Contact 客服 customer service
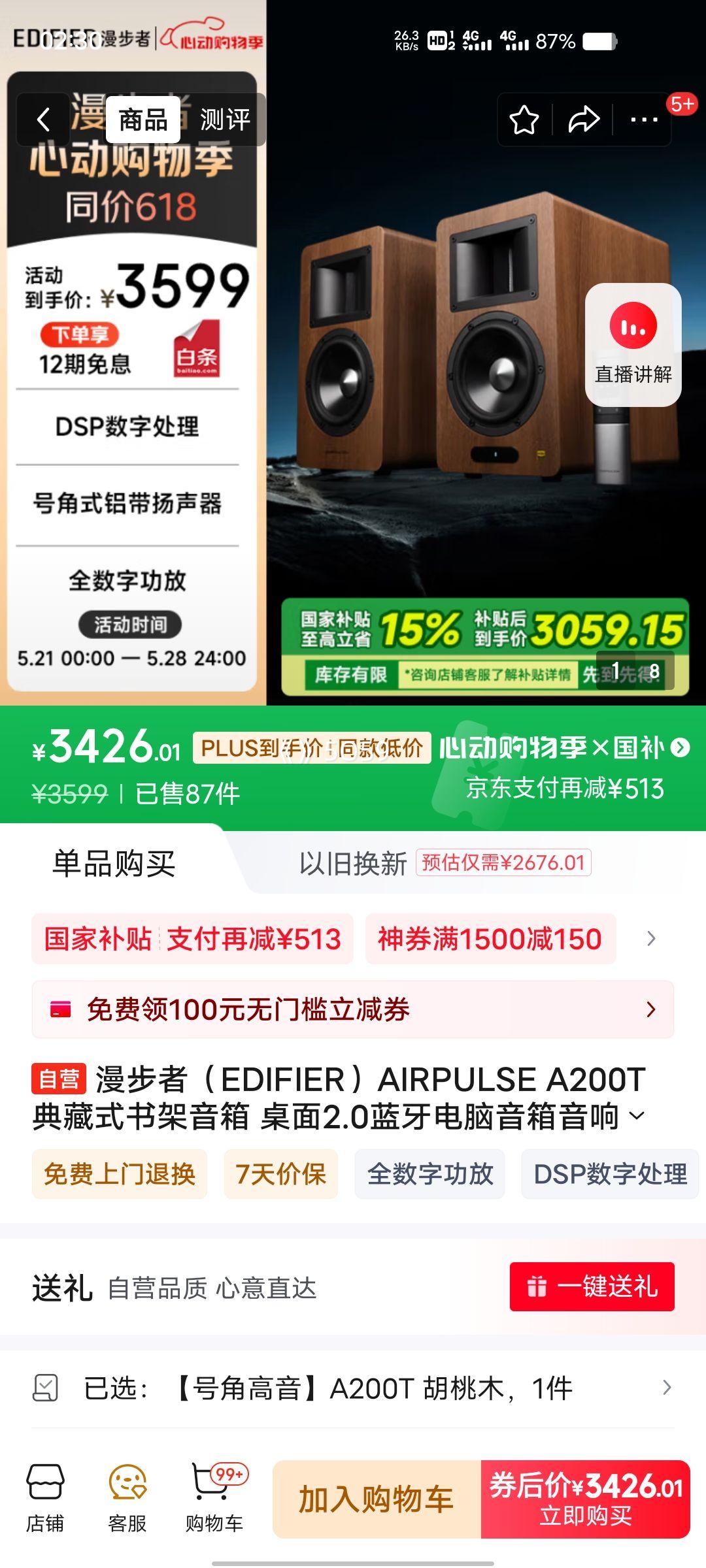Viewport: 706px width, 1568px height. [127, 1497]
